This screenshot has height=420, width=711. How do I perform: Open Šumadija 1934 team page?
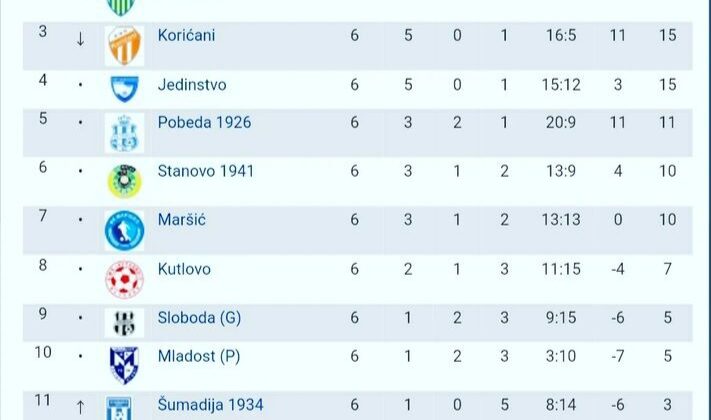click(x=210, y=404)
